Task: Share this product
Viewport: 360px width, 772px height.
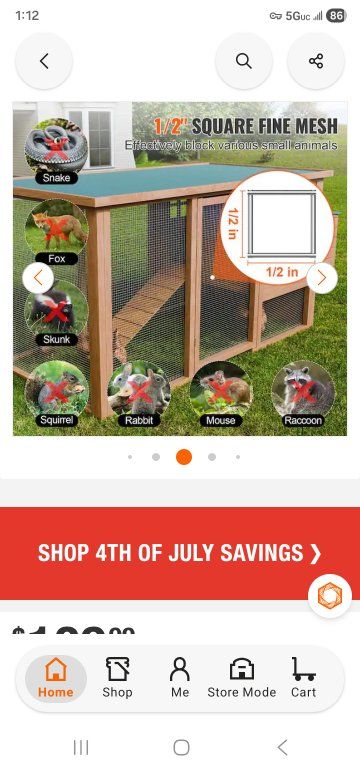Action: tap(316, 61)
